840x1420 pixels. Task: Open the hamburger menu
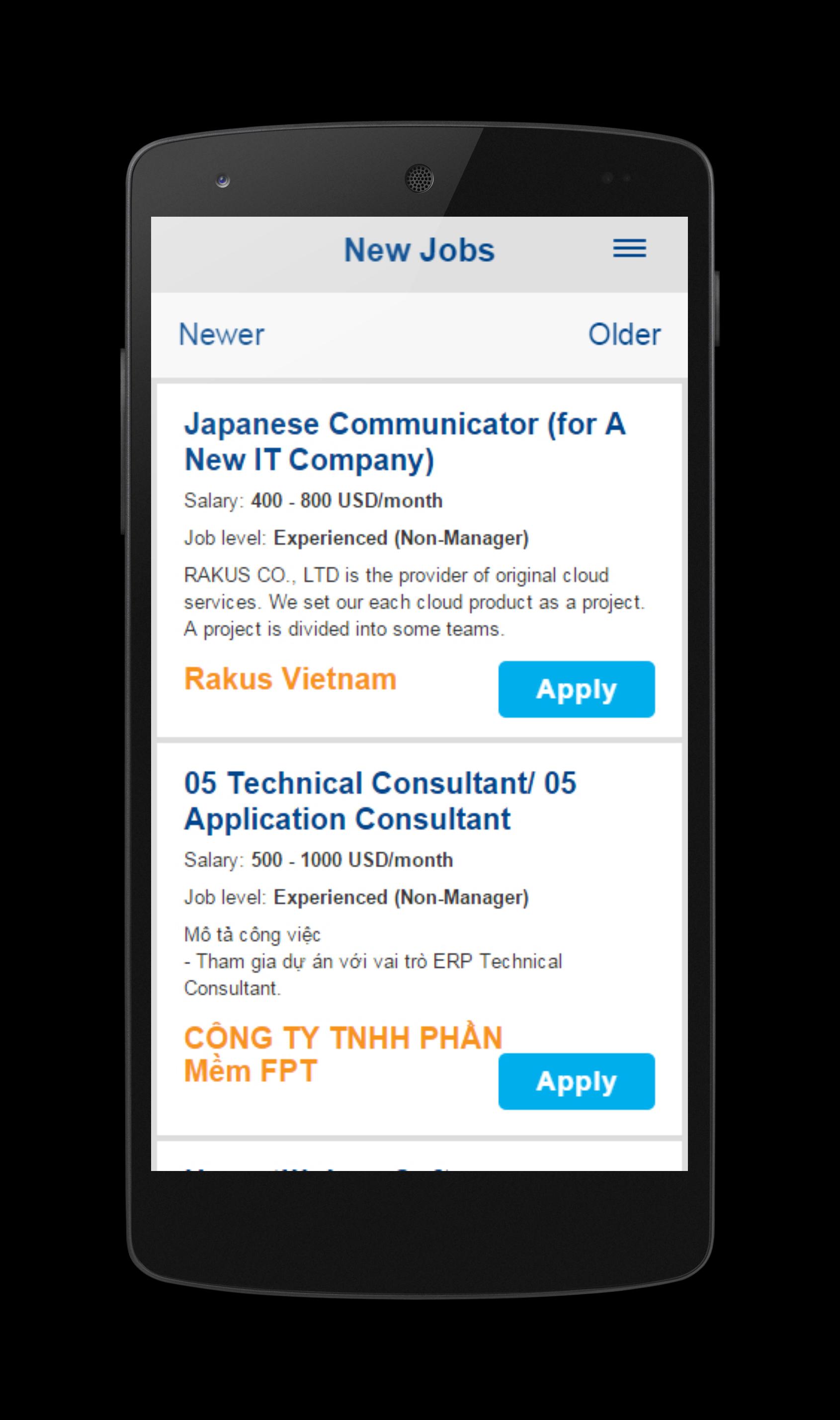[629, 249]
